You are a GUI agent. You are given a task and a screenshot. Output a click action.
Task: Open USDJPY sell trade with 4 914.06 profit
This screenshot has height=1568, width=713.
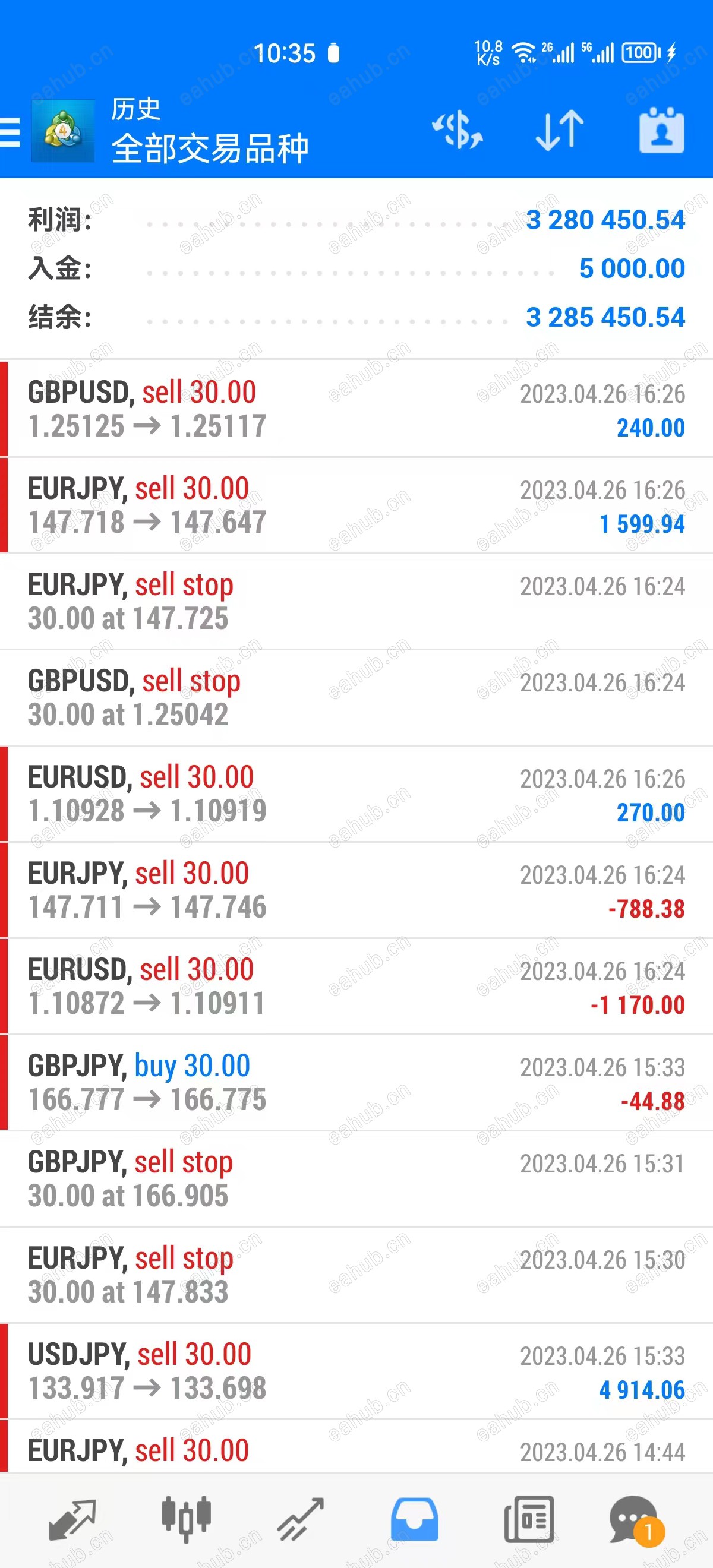coord(356,1370)
